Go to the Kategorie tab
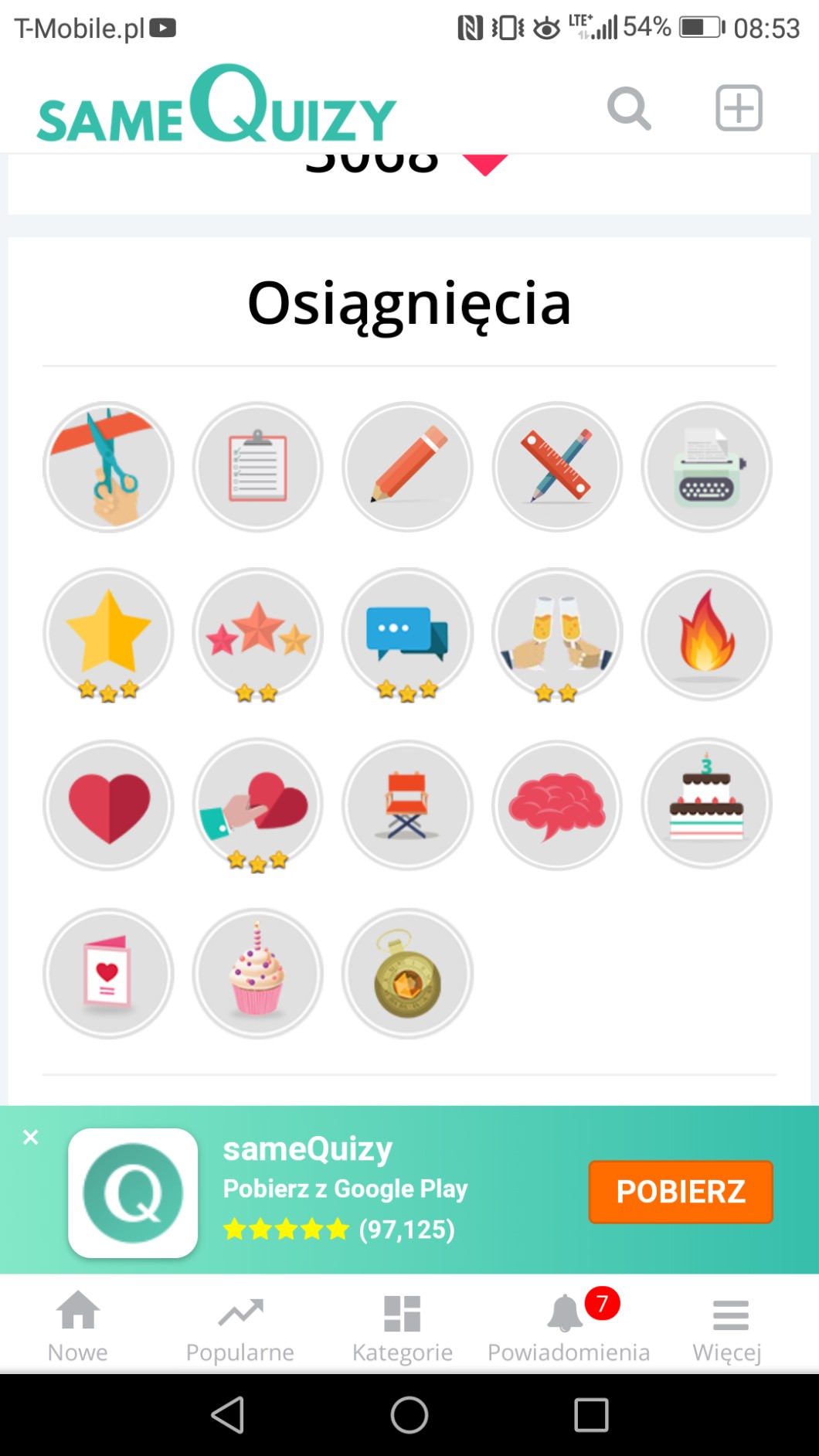This screenshot has width=819, height=1456. (x=403, y=1326)
